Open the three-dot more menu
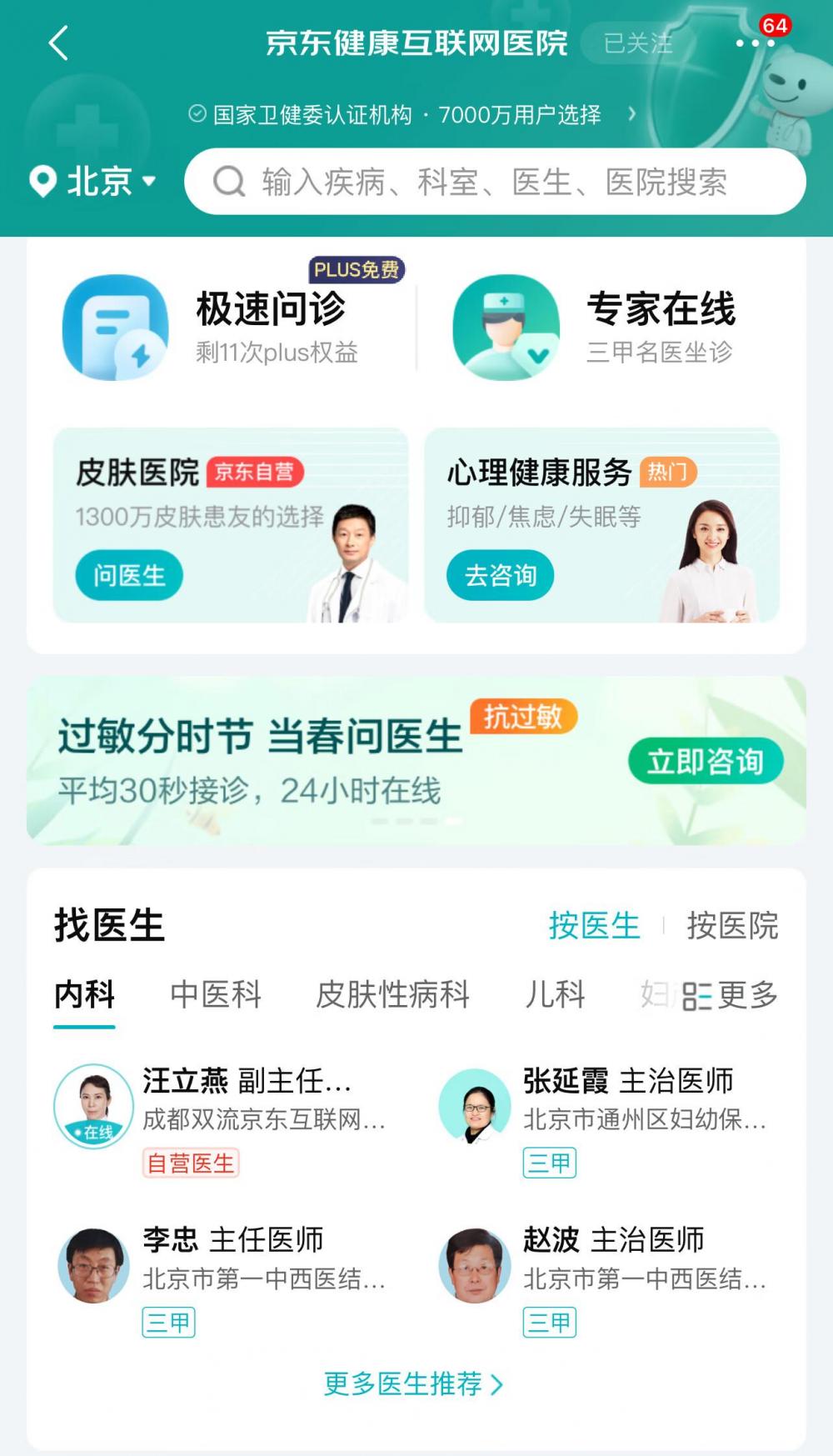Image resolution: width=833 pixels, height=1456 pixels. click(x=755, y=43)
